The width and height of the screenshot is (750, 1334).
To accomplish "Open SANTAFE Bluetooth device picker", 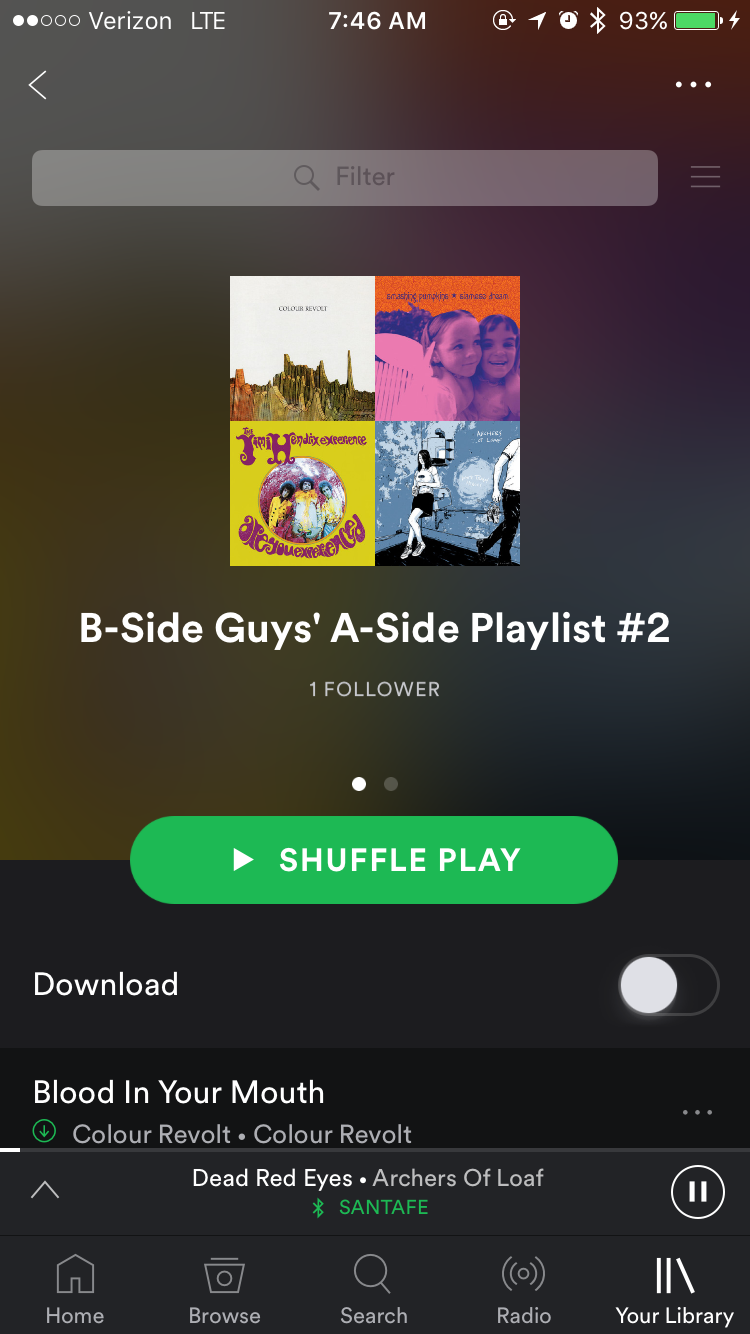I will (370, 1208).
